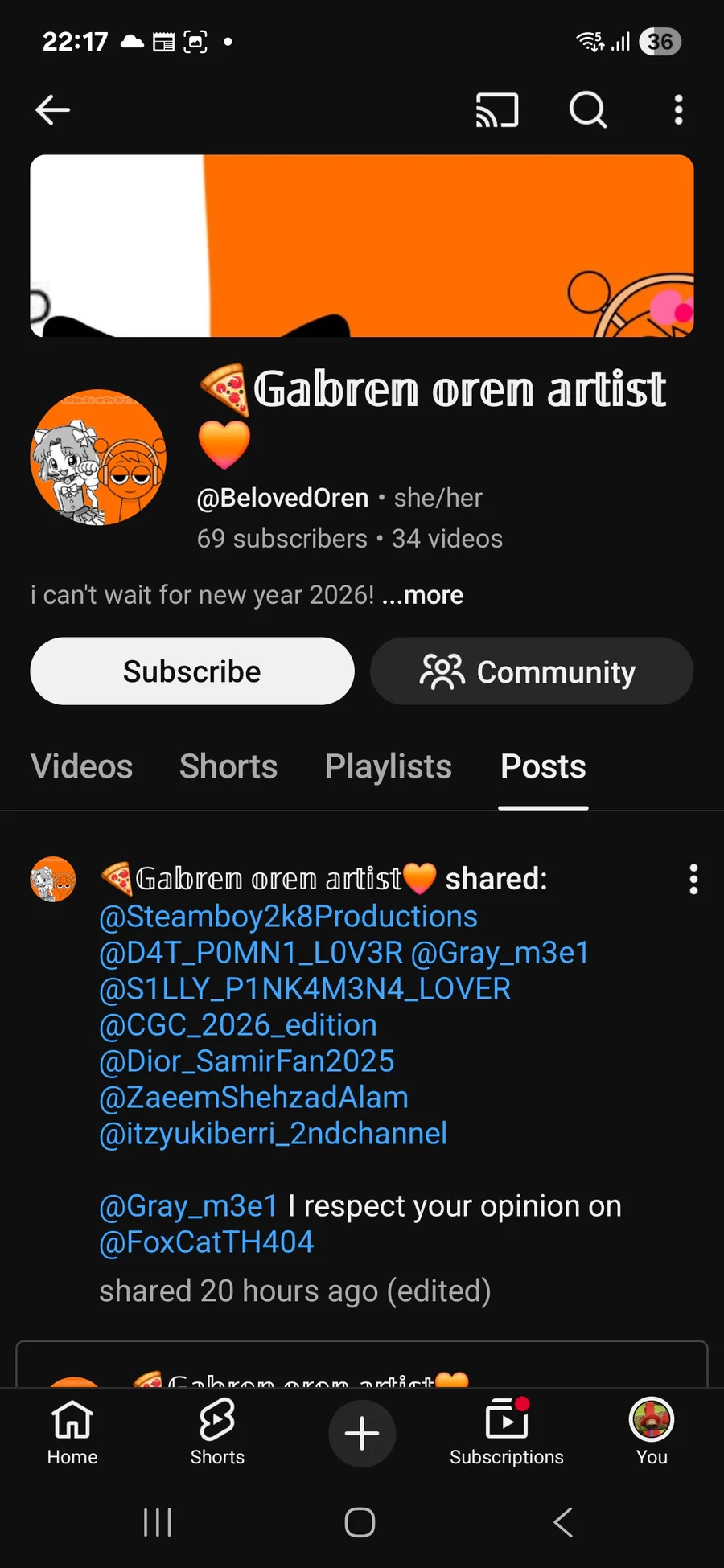Switch to the Playlists tab
This screenshot has width=724, height=1568.
389,766
